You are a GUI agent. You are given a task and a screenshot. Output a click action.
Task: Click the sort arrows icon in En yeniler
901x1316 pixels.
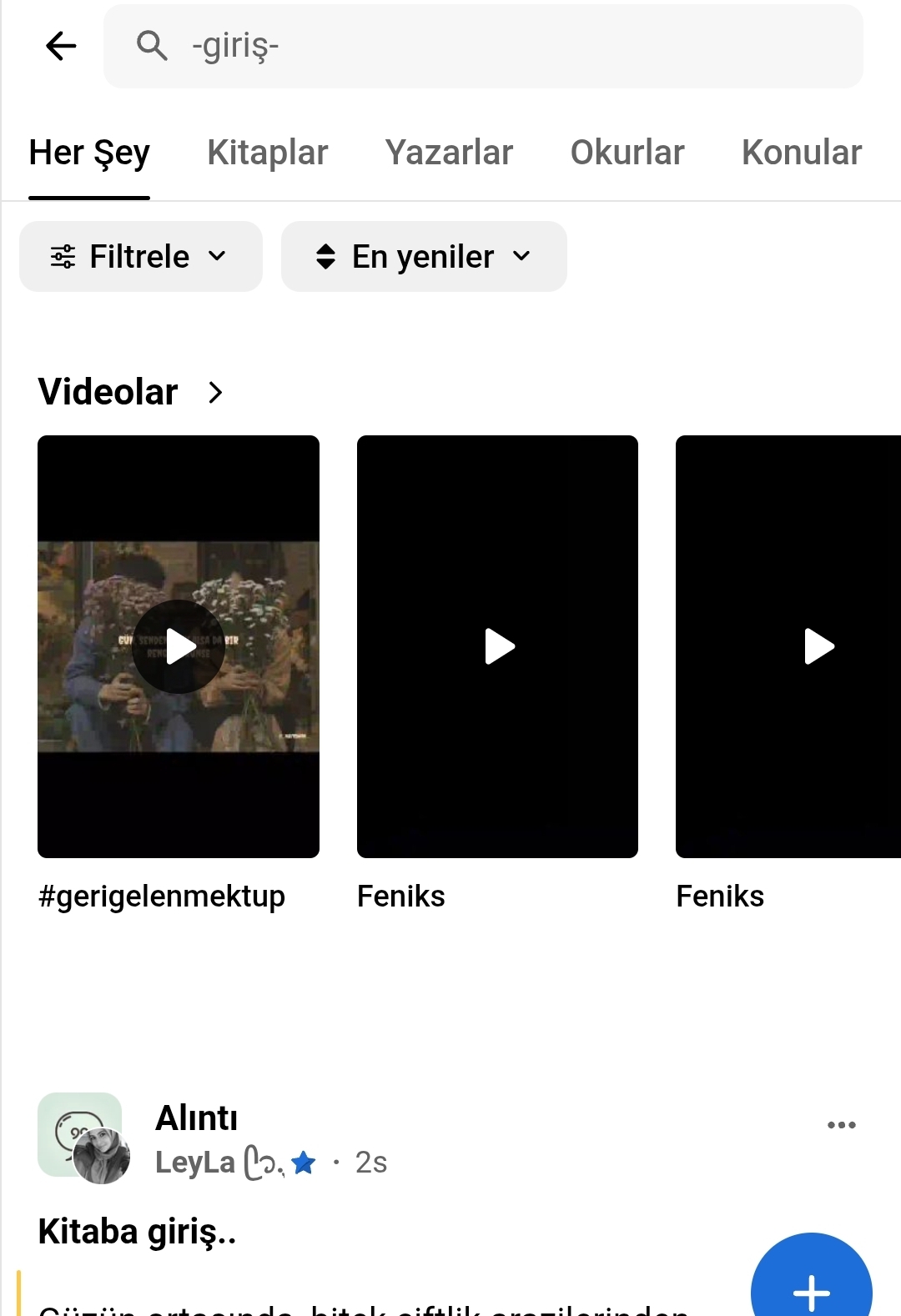(326, 256)
